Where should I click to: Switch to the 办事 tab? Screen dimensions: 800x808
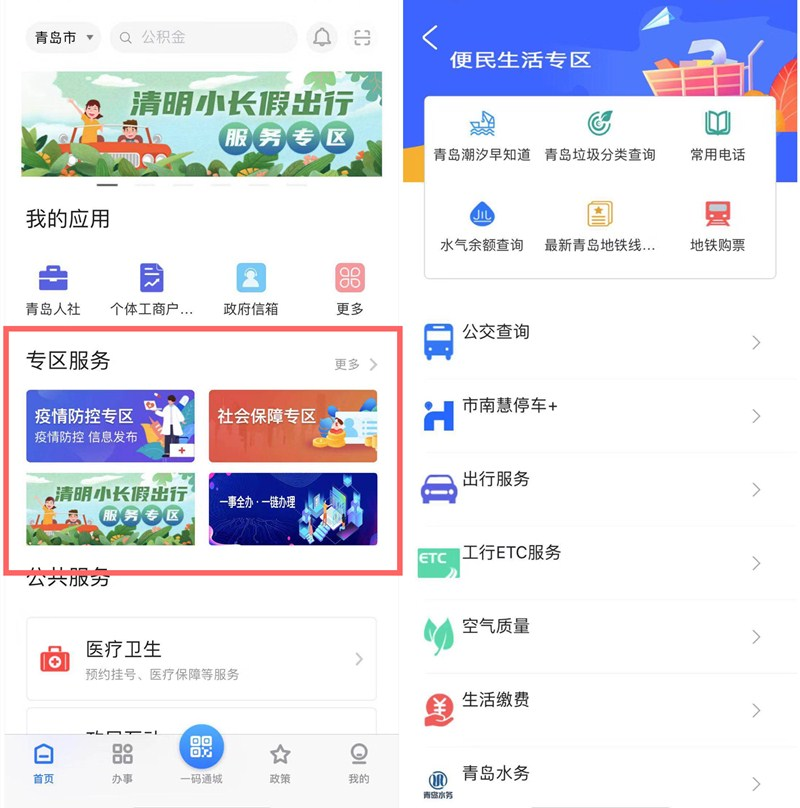pos(122,763)
